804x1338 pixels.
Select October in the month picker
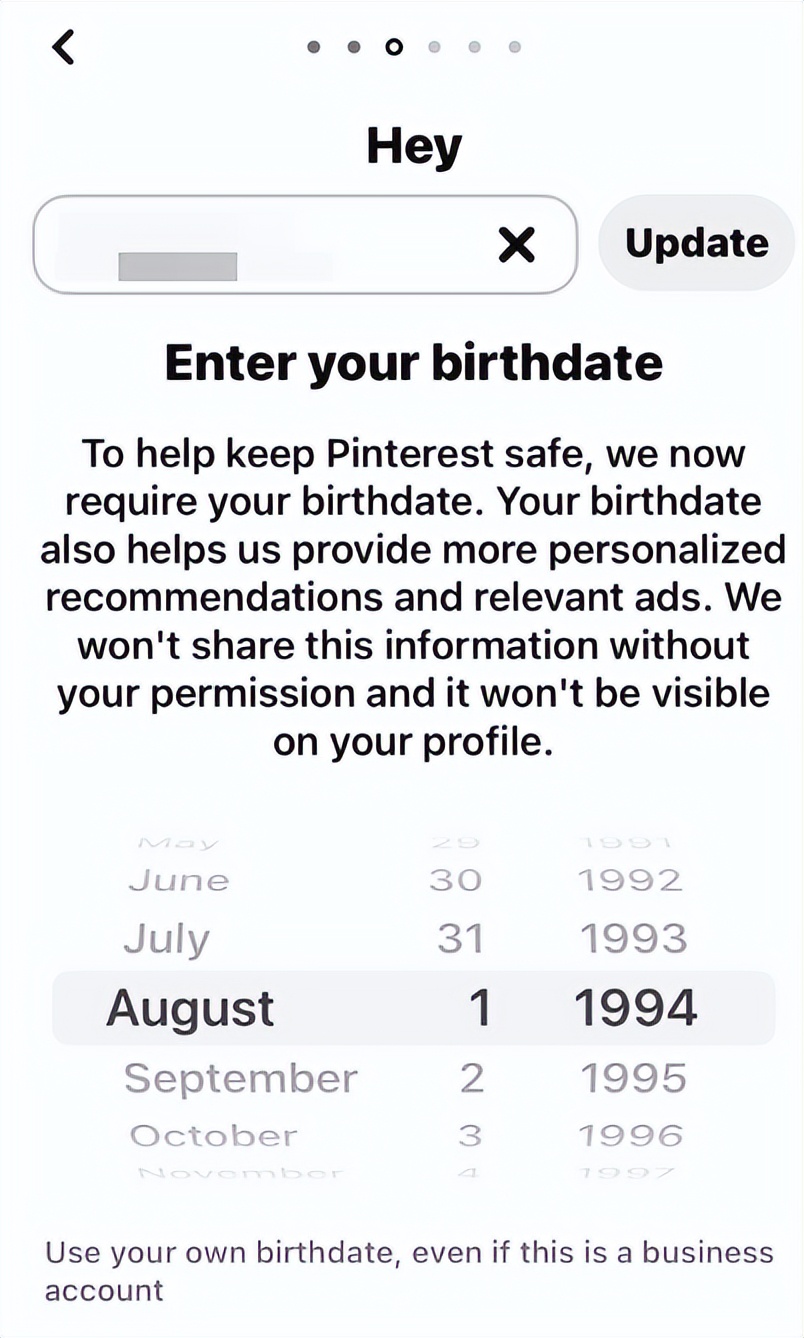pyautogui.click(x=214, y=1135)
